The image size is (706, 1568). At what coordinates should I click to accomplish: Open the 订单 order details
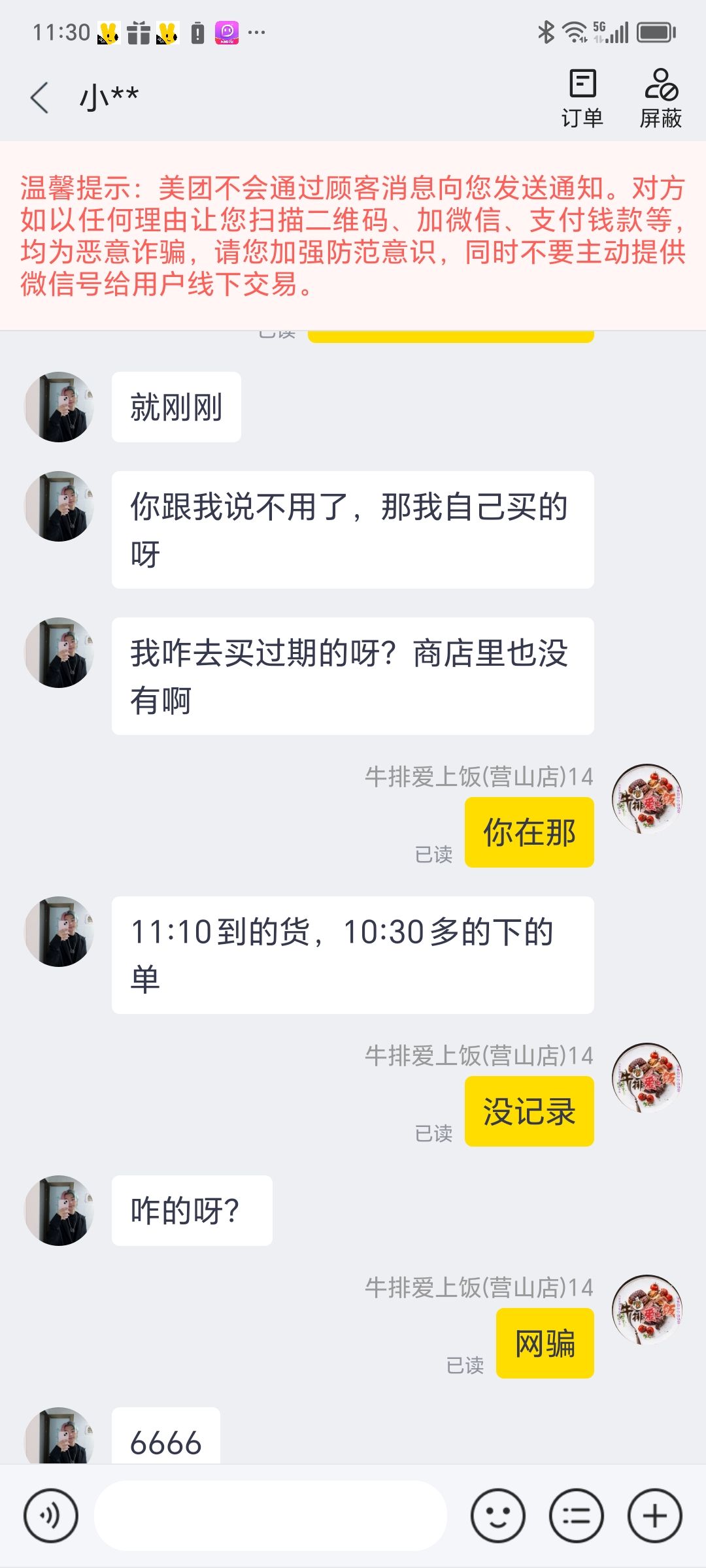click(x=582, y=98)
